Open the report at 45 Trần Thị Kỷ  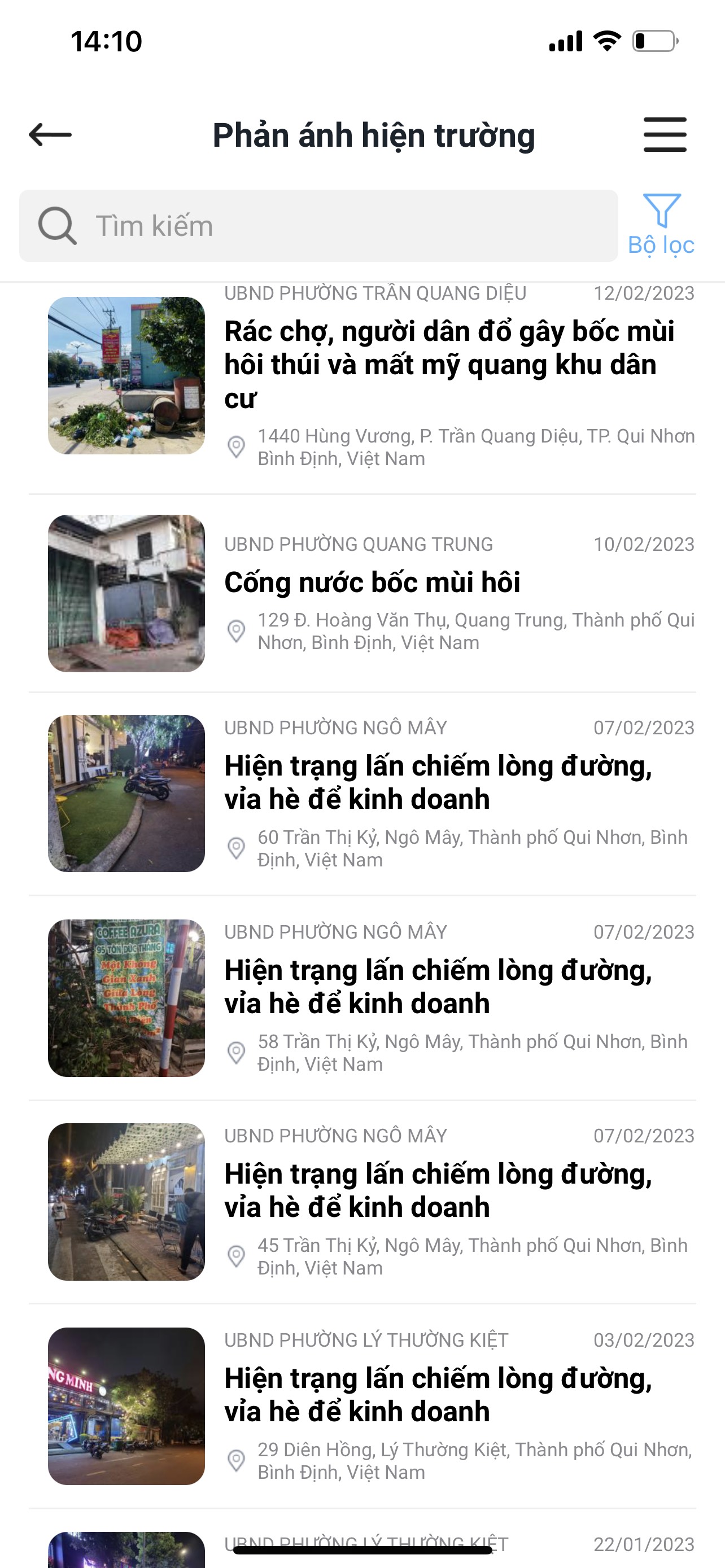tap(362, 1202)
